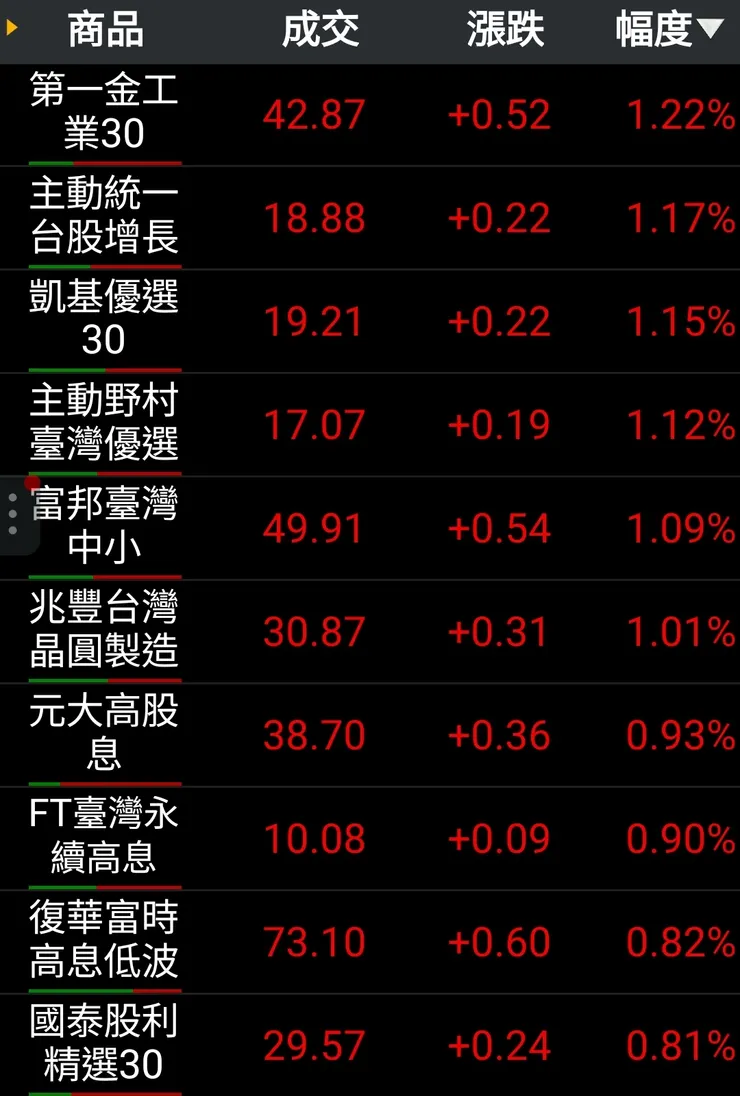Open the floating three-dot side handle
Image resolution: width=740 pixels, height=1096 pixels.
(14, 513)
